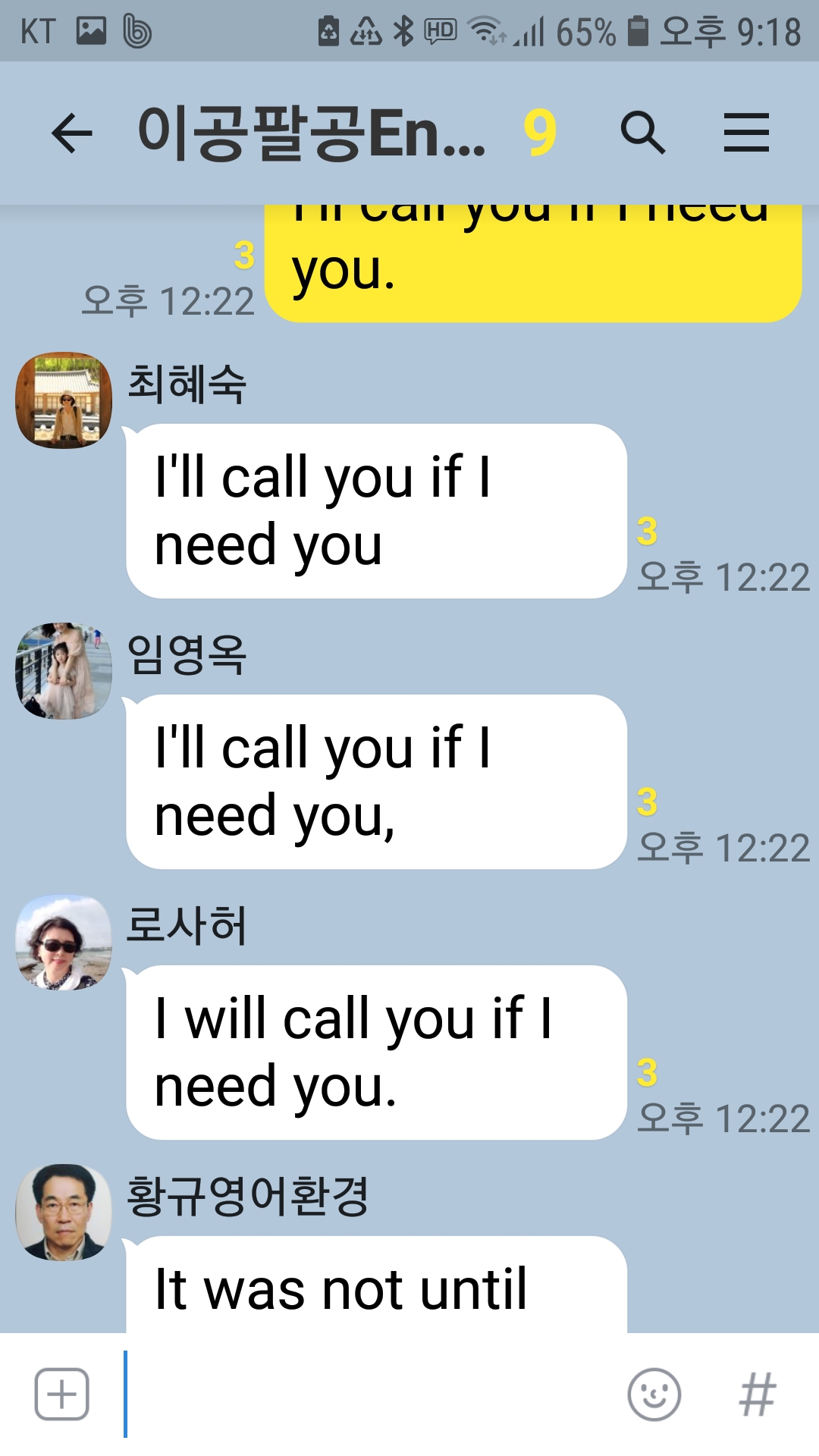View 로사허's profile picture
This screenshot has height=1456, width=819.
[64, 942]
